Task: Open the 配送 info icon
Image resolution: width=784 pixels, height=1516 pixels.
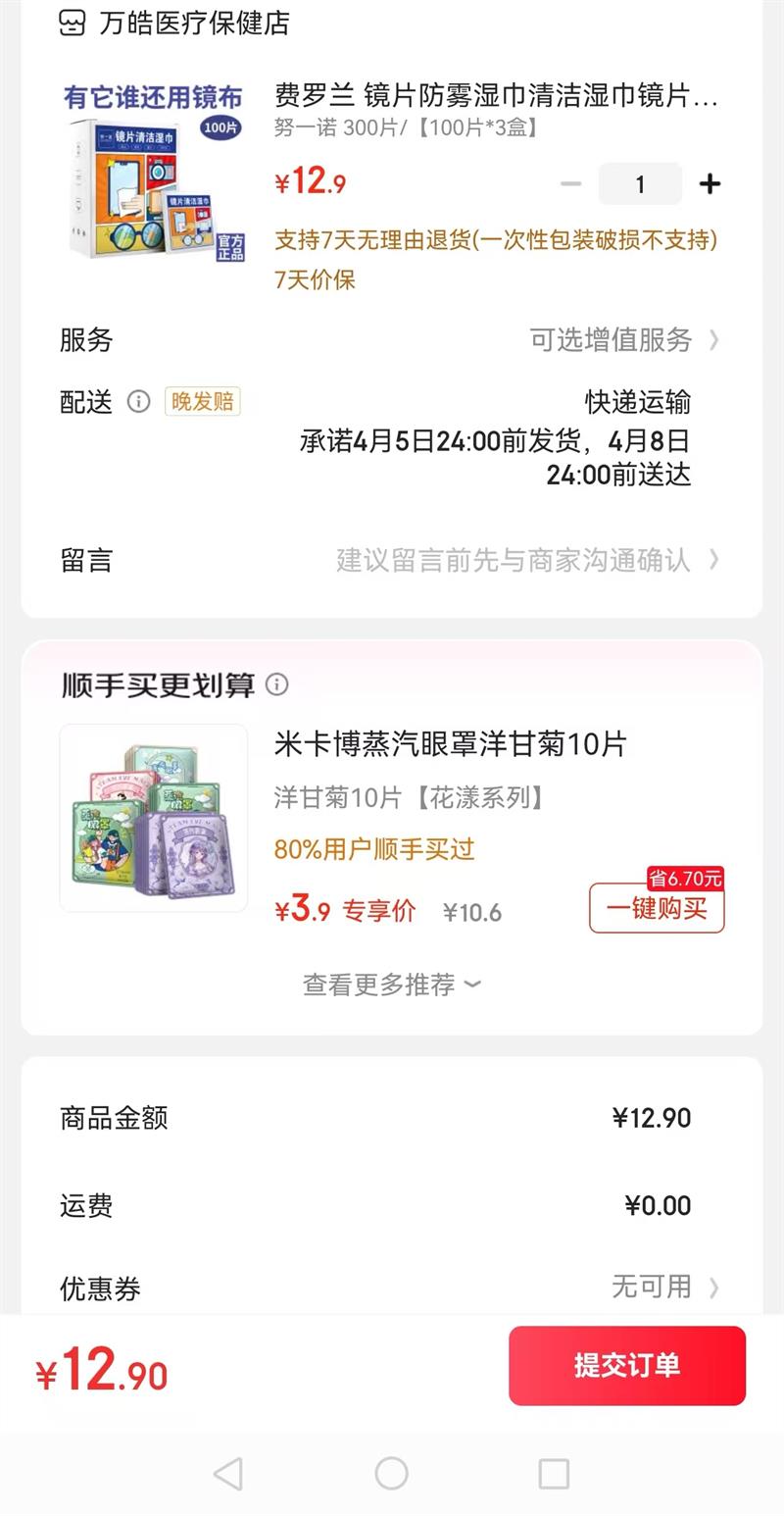Action: click(x=139, y=402)
